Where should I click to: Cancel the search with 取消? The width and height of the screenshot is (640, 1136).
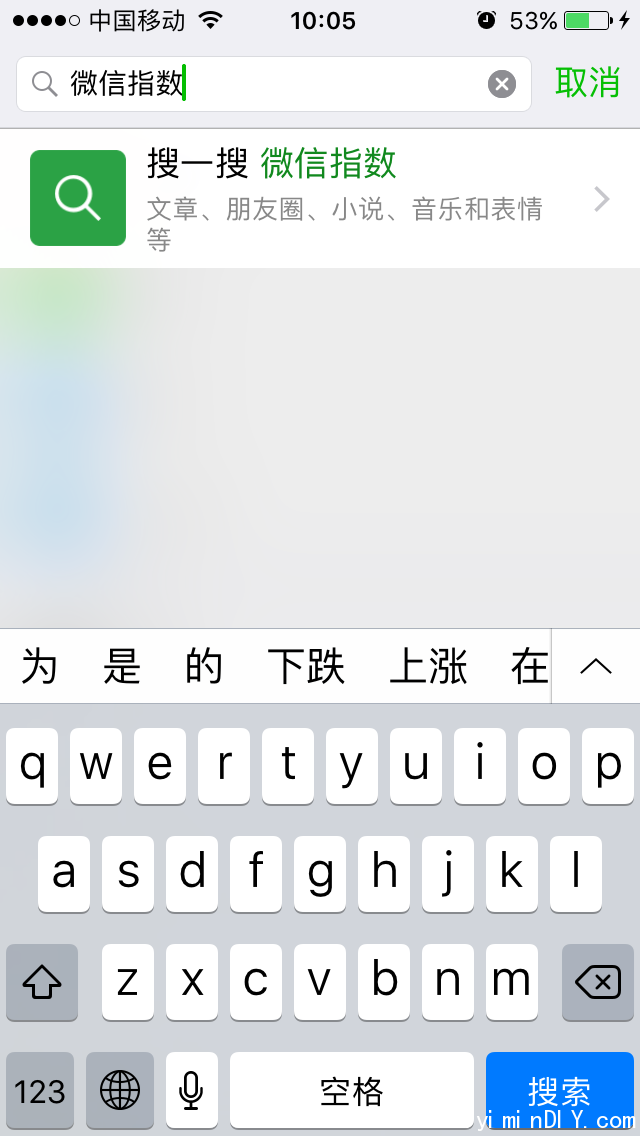(x=588, y=83)
